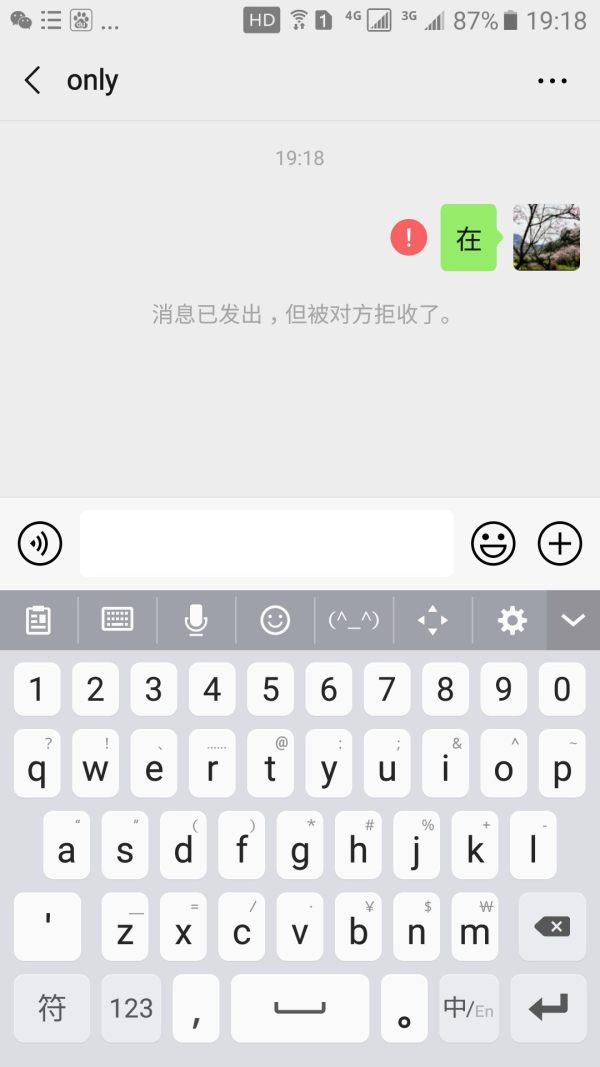Tap the backspace key

(x=551, y=928)
